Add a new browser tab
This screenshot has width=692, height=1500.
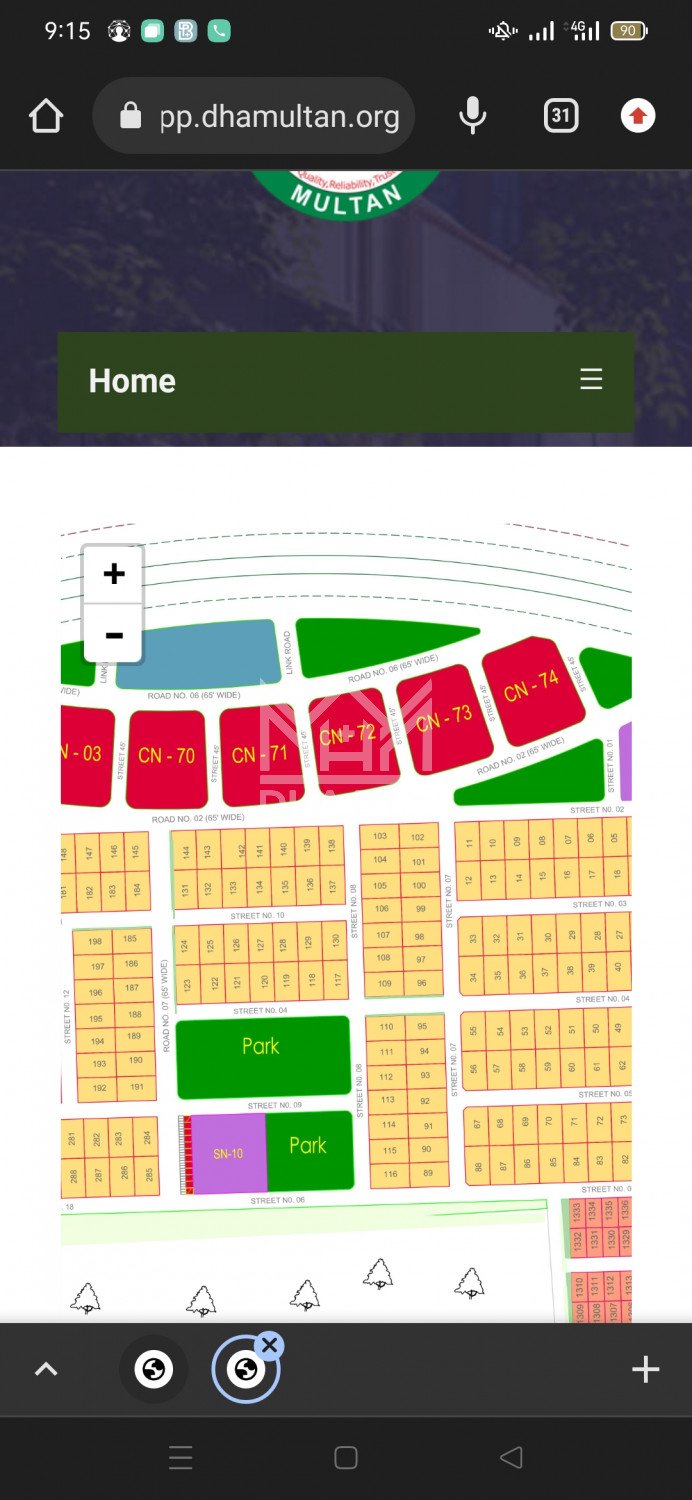tap(646, 1369)
